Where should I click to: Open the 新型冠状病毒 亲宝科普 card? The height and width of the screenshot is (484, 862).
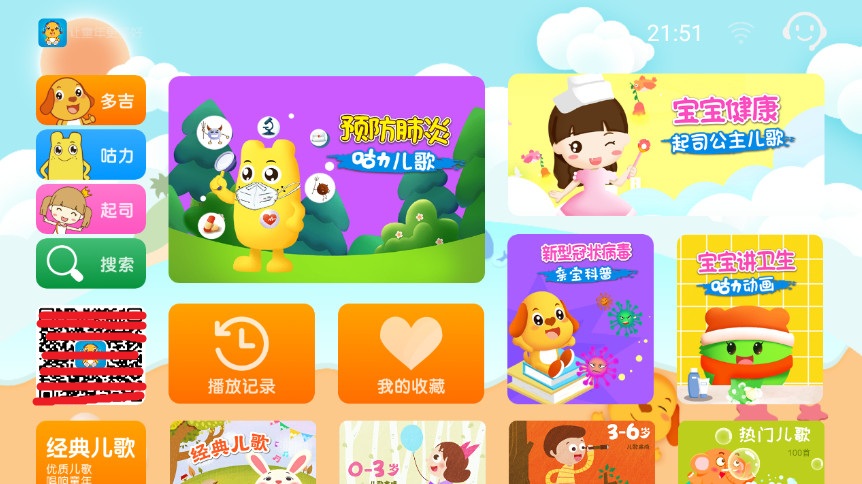tap(580, 318)
